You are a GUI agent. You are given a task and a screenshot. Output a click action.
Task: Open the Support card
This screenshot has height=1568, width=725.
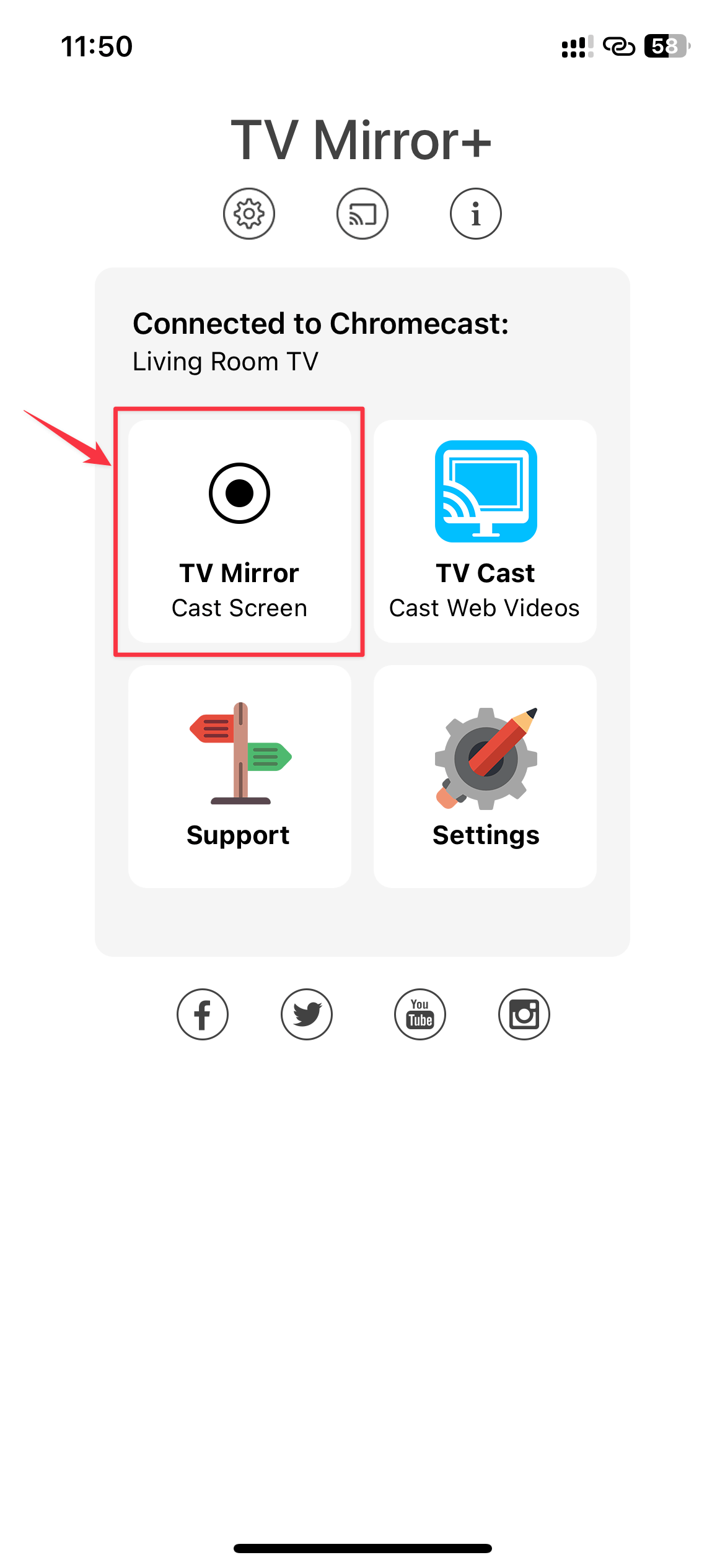[240, 777]
